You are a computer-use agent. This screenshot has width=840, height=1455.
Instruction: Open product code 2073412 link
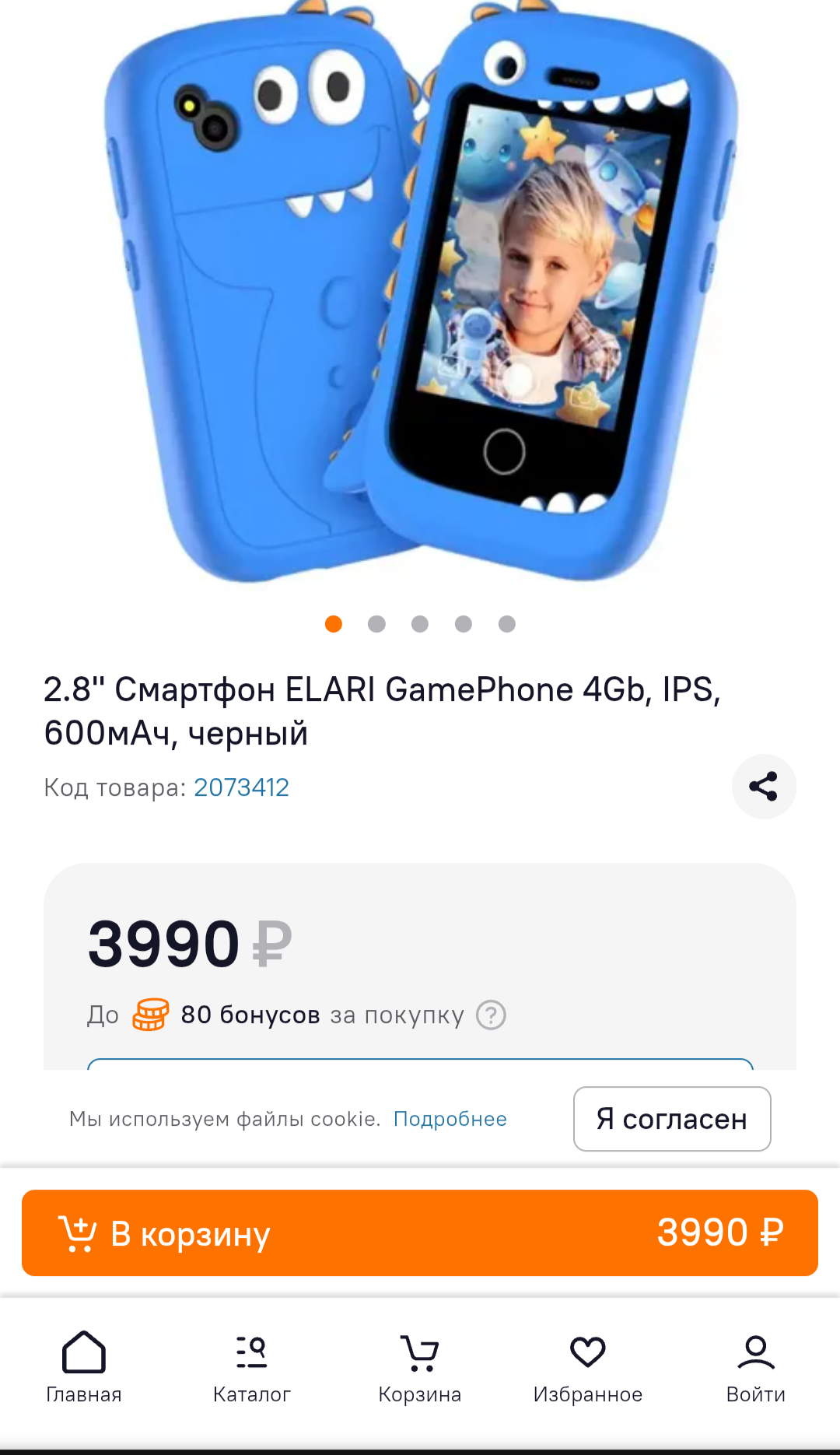coord(241,787)
